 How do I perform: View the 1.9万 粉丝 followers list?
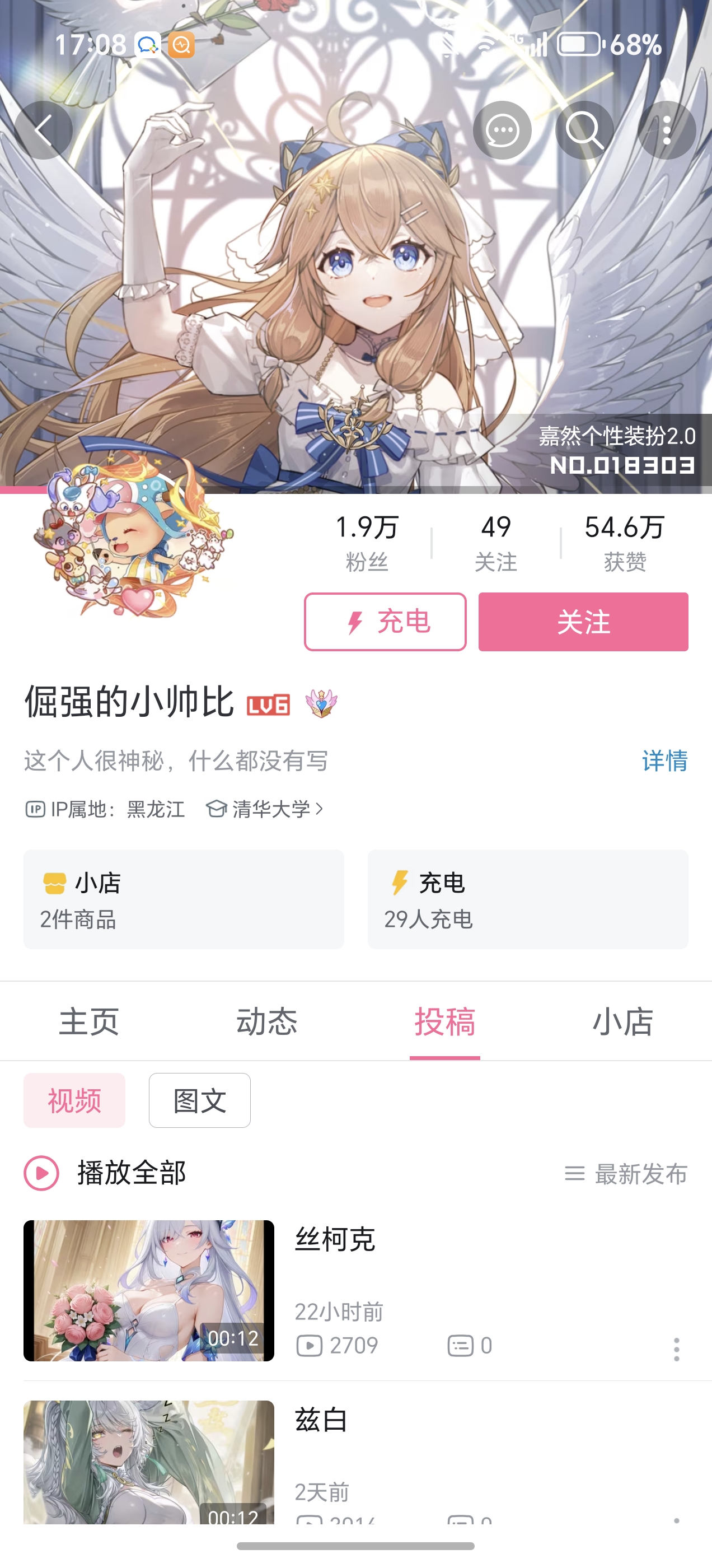click(x=367, y=542)
